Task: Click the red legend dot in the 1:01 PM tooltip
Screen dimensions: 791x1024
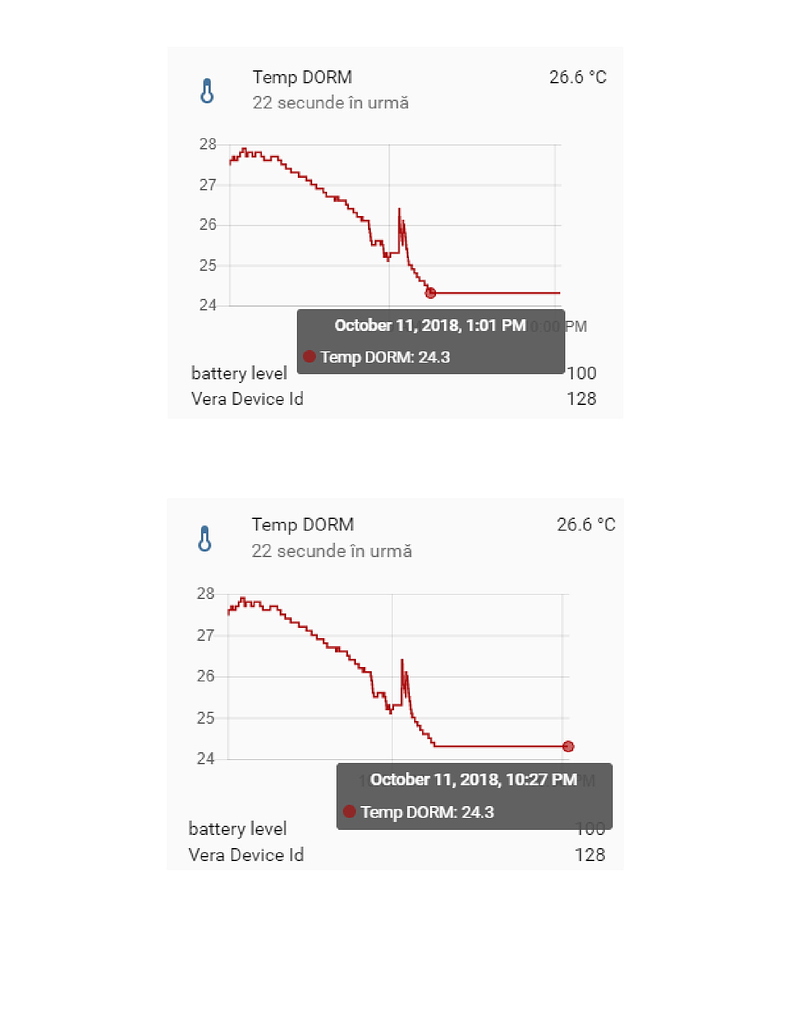Action: pyautogui.click(x=309, y=356)
